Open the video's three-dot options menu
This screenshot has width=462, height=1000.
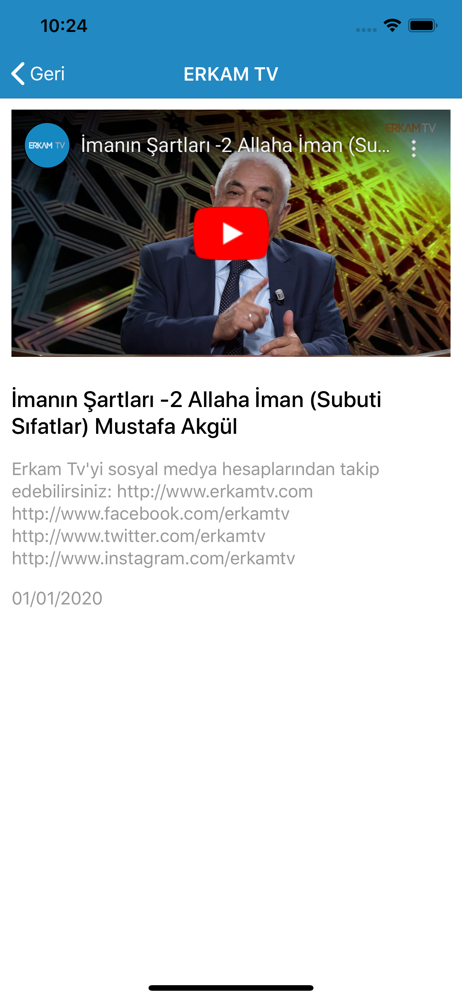(414, 148)
